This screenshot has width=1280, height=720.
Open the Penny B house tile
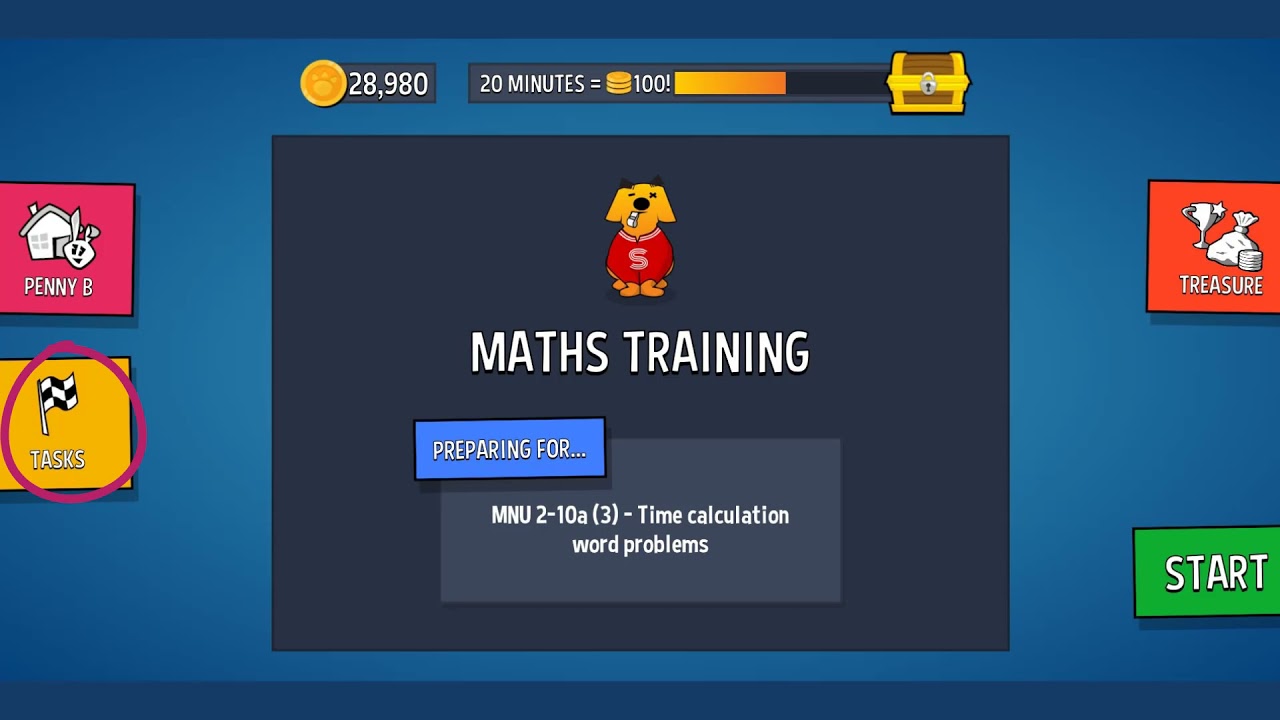62,249
